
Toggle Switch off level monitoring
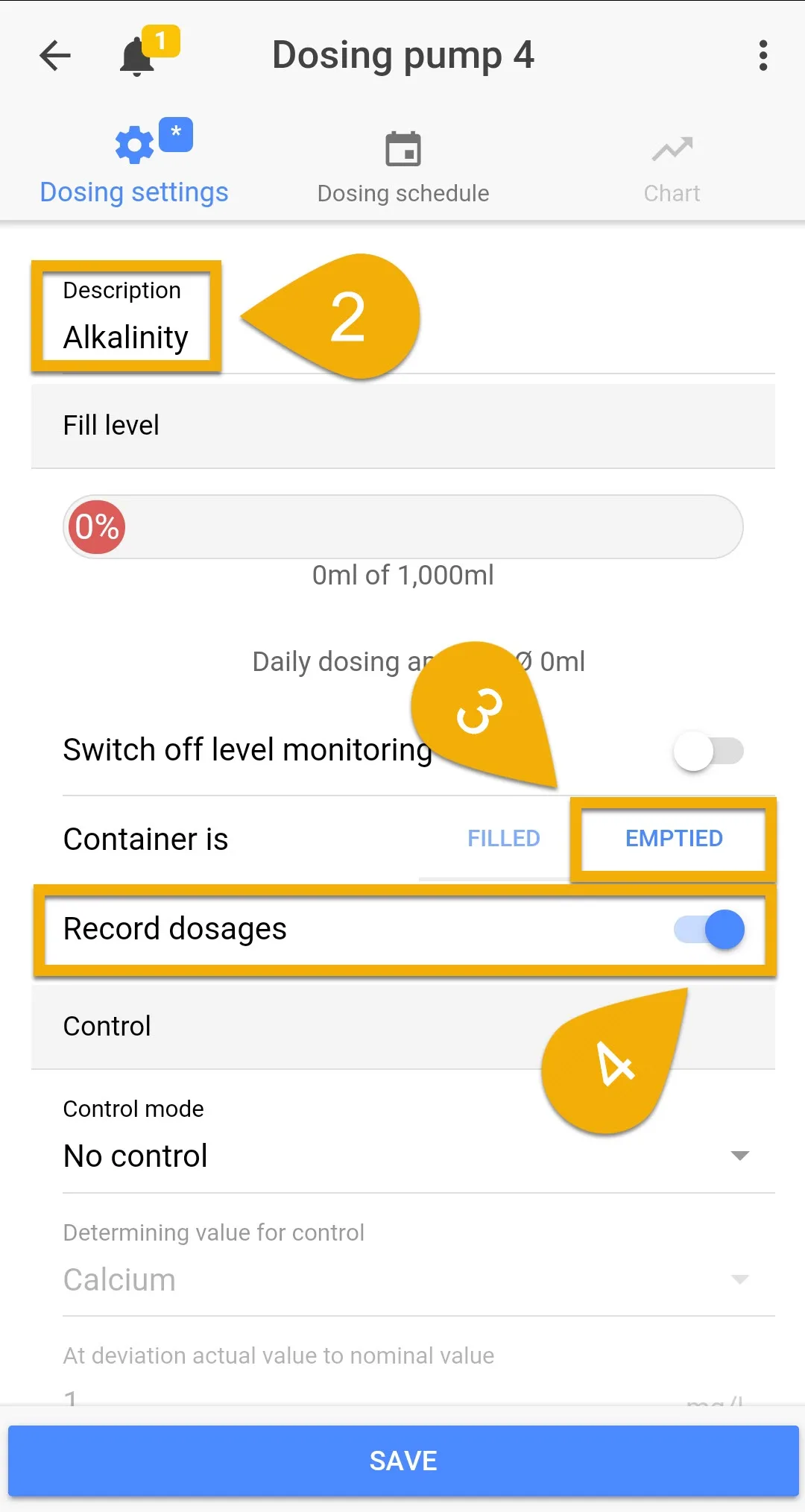[708, 751]
